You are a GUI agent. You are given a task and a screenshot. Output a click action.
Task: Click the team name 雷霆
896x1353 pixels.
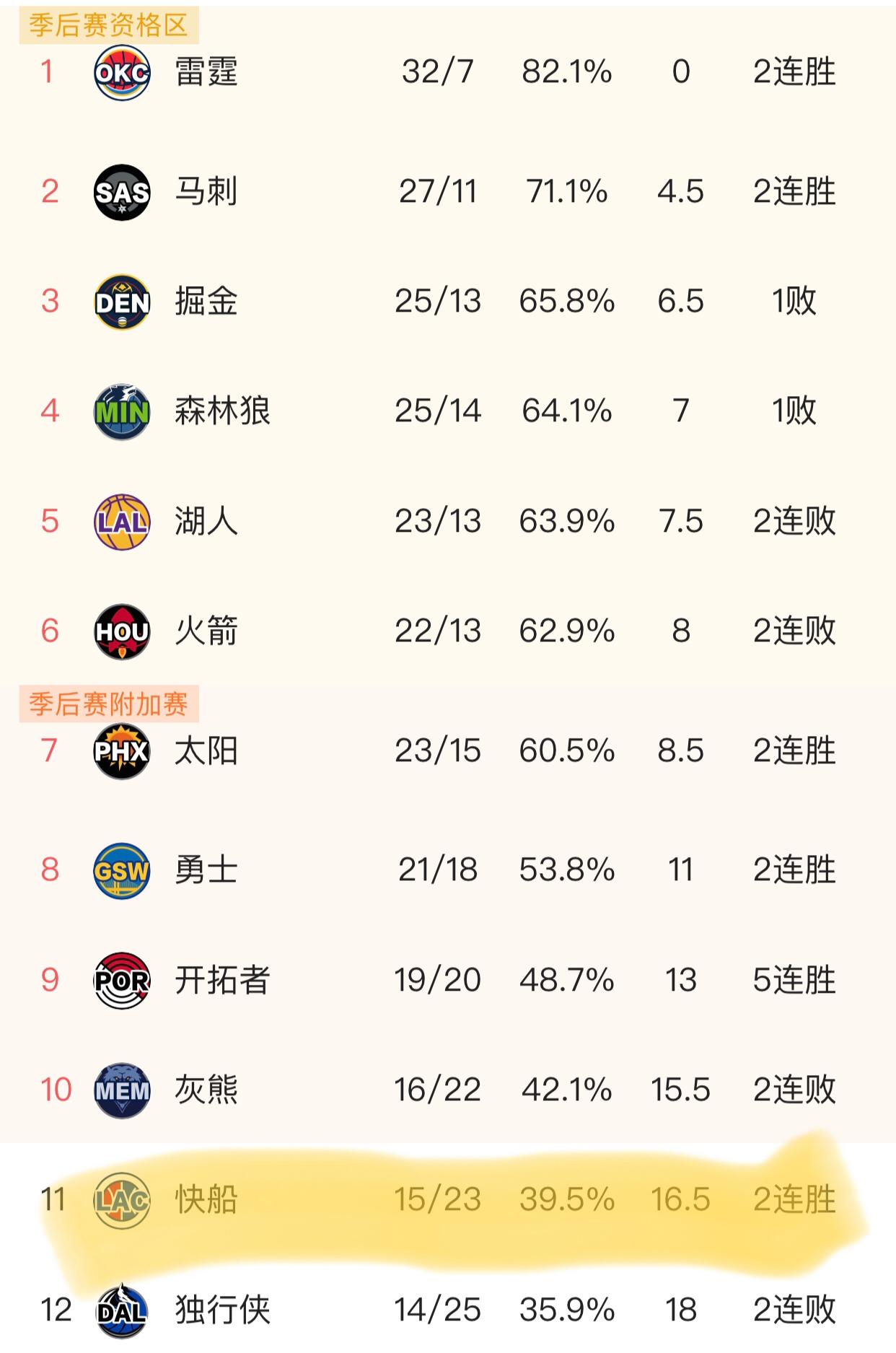tap(206, 72)
